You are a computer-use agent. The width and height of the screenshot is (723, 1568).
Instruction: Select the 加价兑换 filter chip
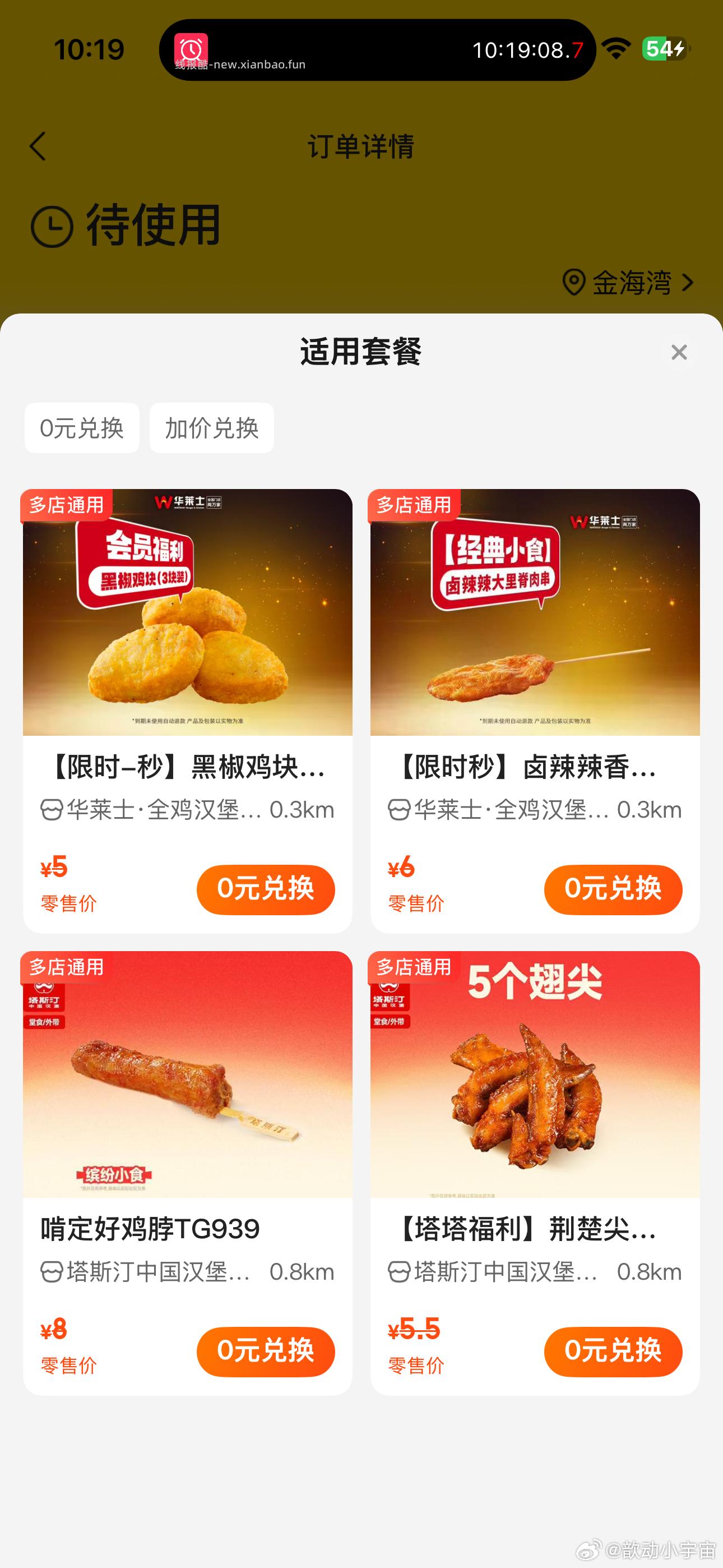tap(212, 428)
